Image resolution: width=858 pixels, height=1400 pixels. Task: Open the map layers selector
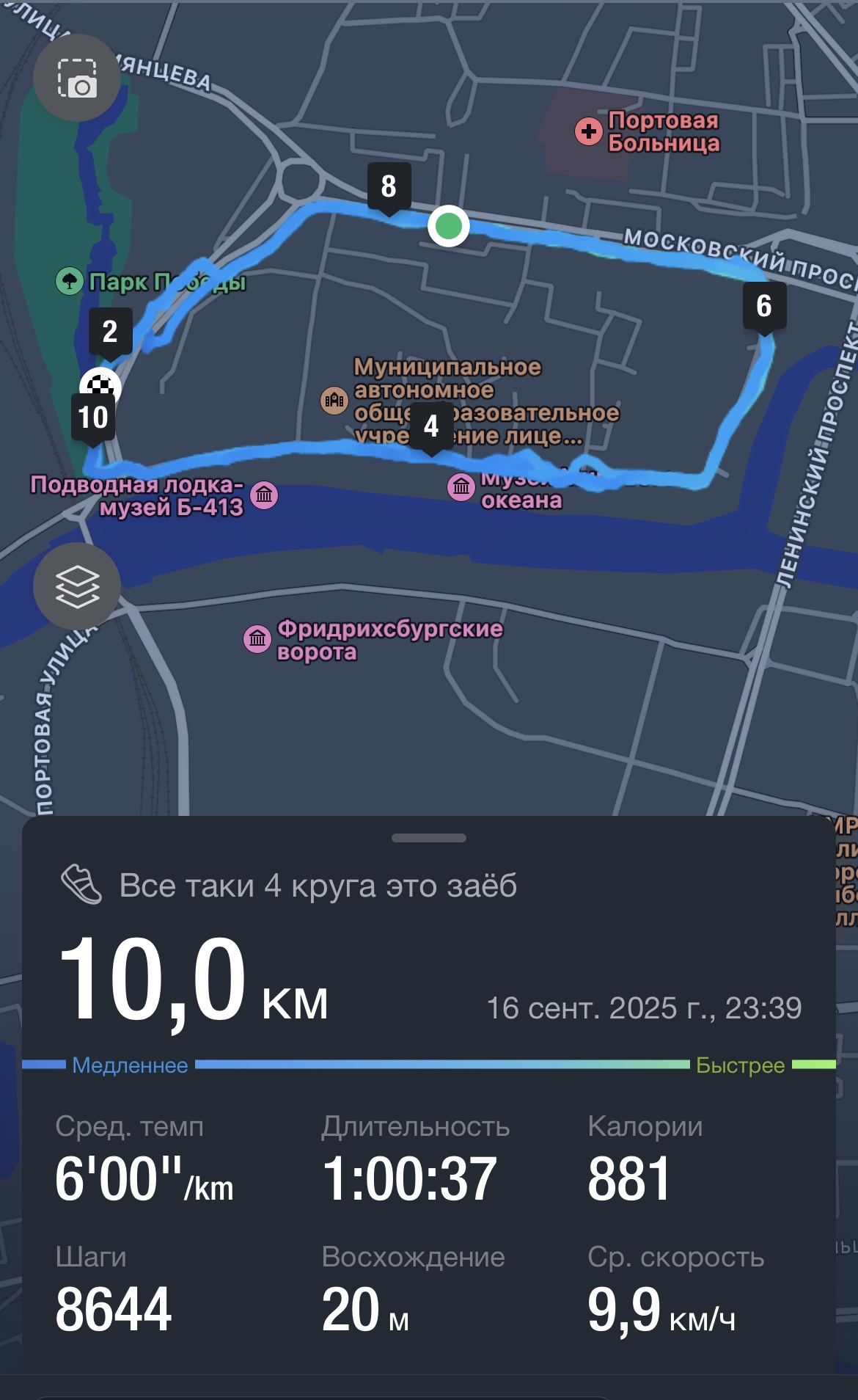click(77, 586)
